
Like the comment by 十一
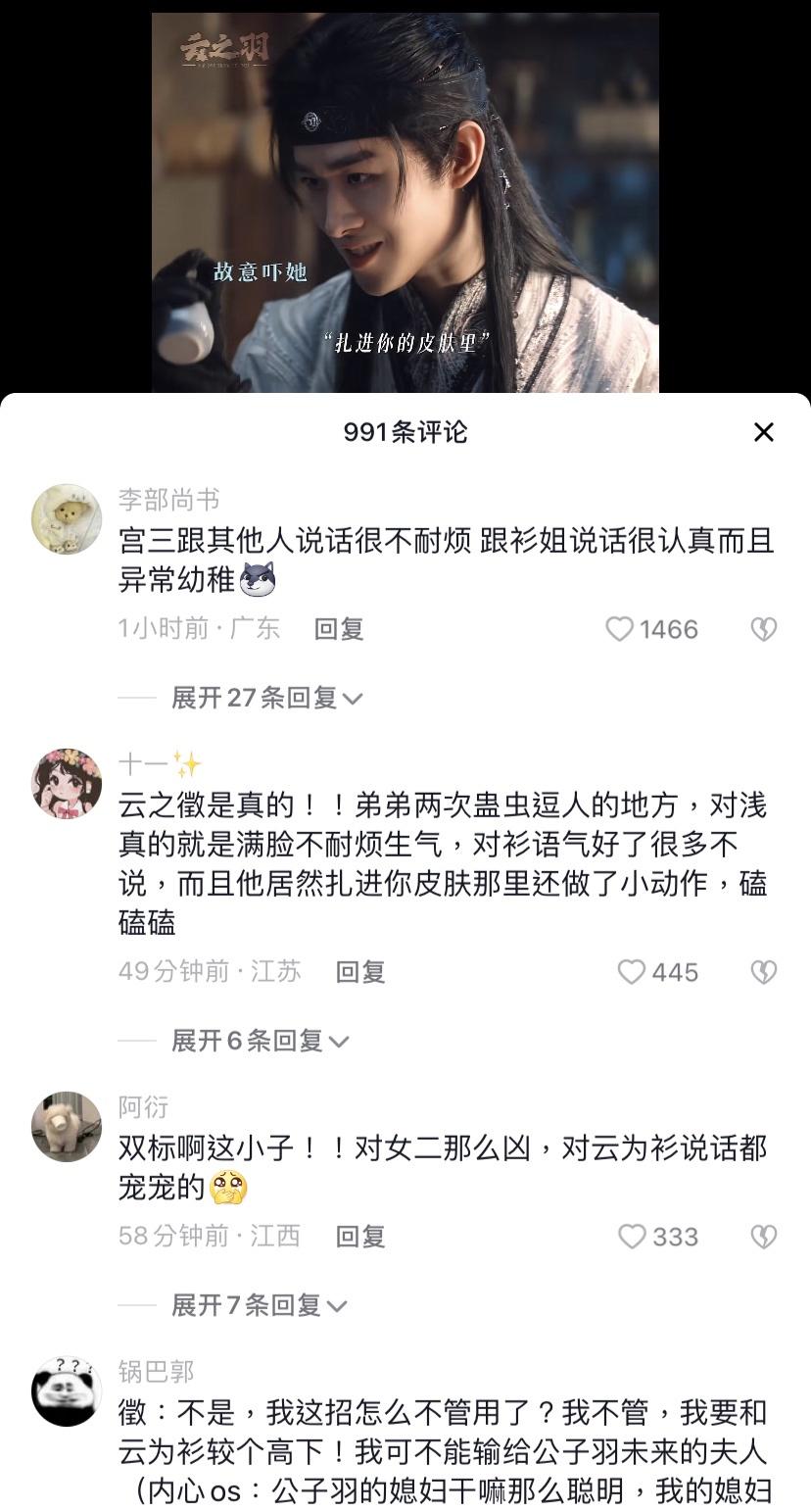632,972
